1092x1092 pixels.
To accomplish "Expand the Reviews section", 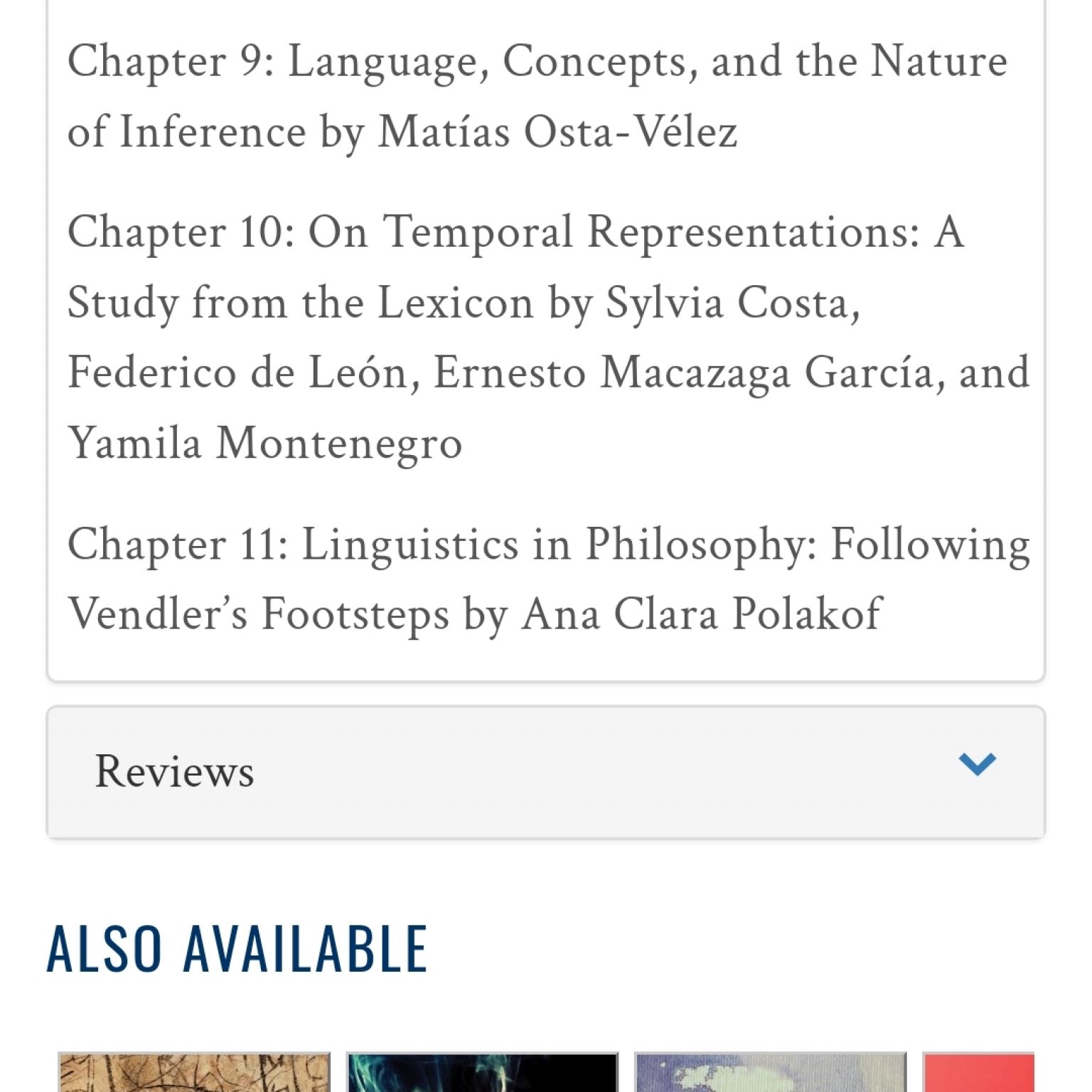I will click(545, 771).
